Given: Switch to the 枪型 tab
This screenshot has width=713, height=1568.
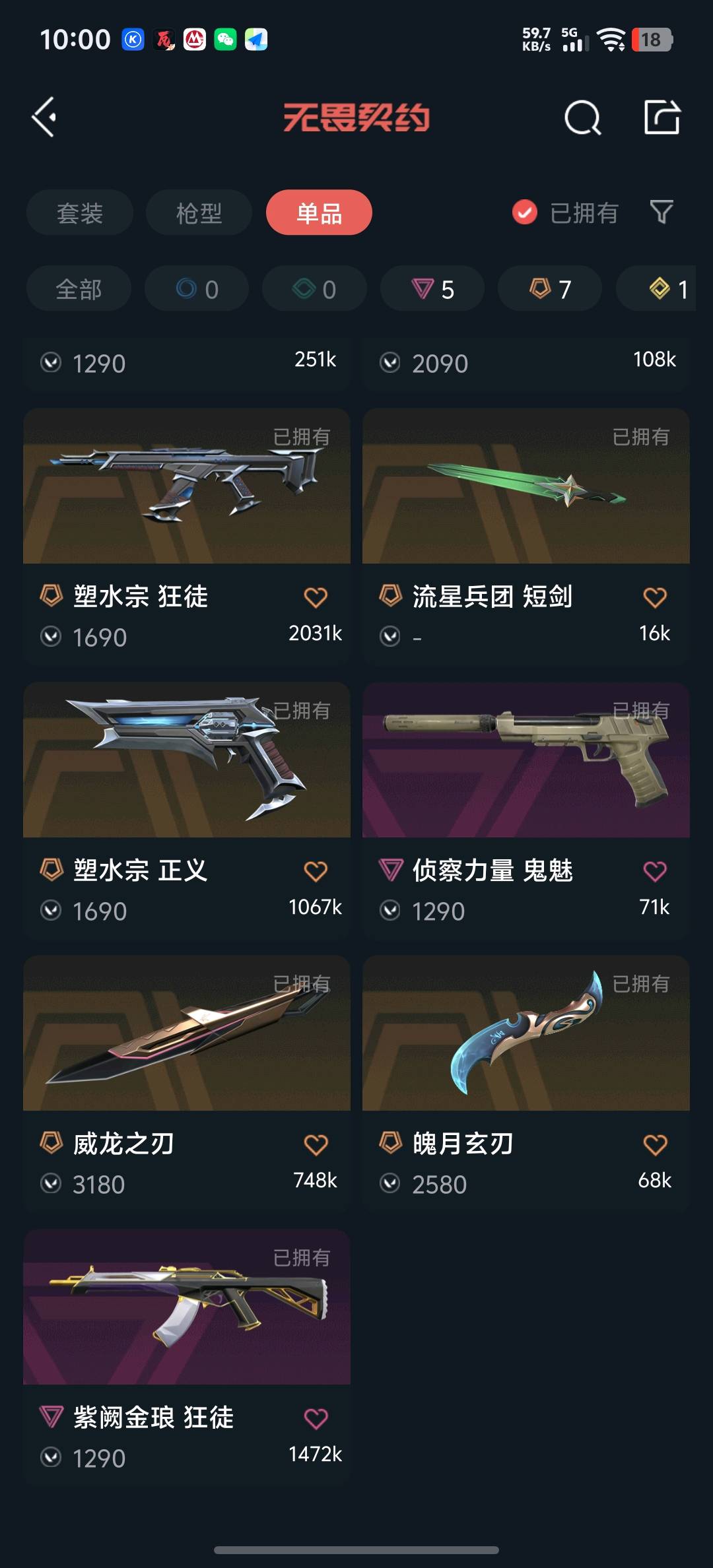Looking at the screenshot, I should tap(199, 212).
